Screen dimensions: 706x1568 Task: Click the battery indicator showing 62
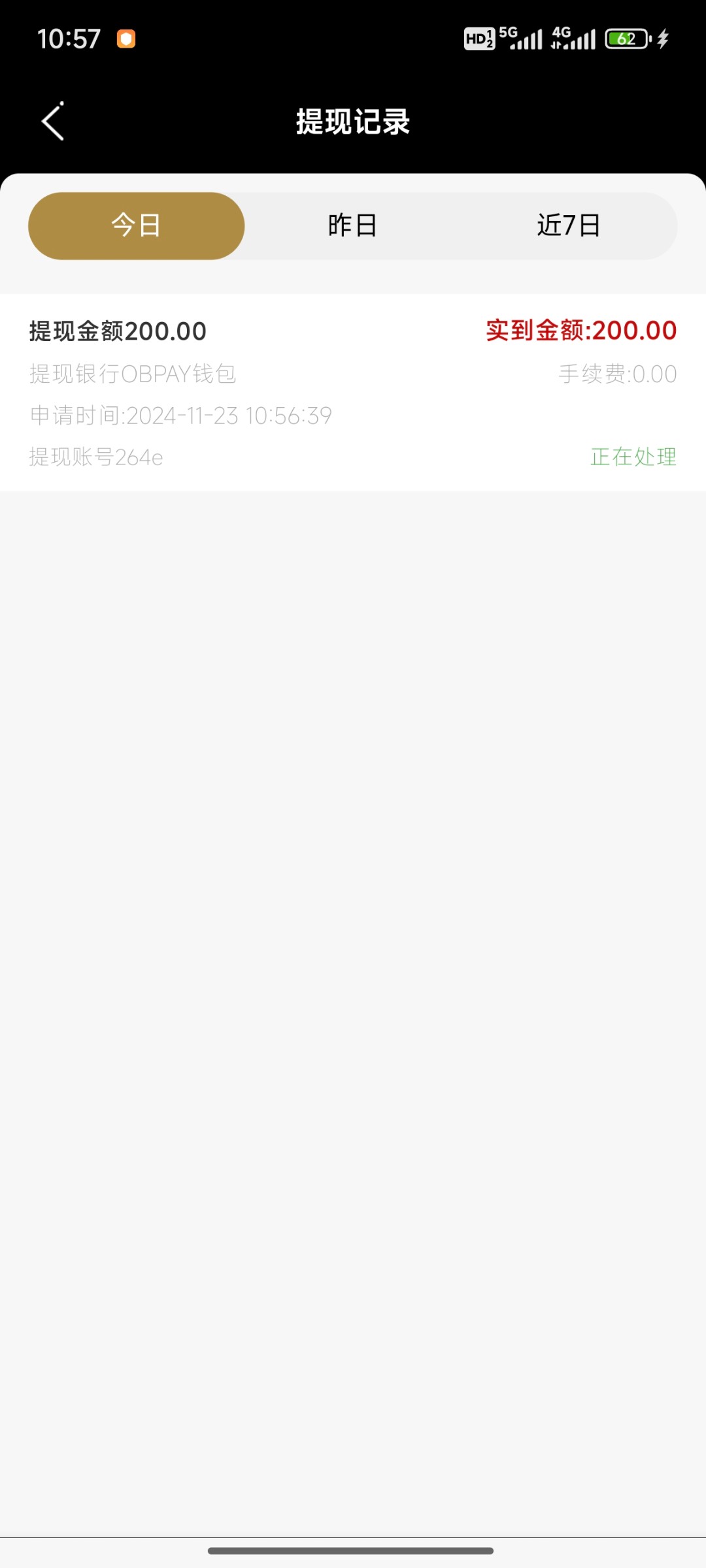[624, 39]
